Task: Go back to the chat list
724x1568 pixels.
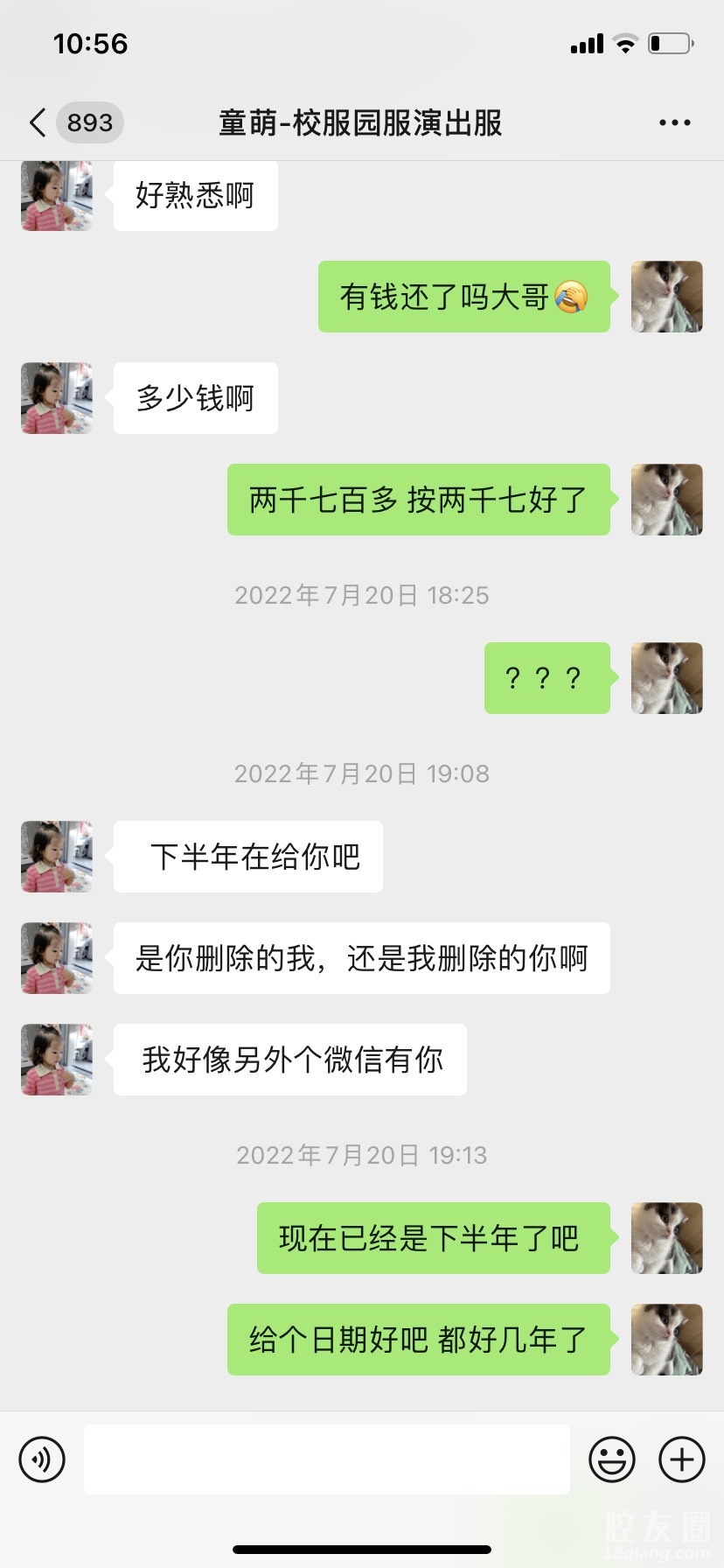Action: pos(38,122)
